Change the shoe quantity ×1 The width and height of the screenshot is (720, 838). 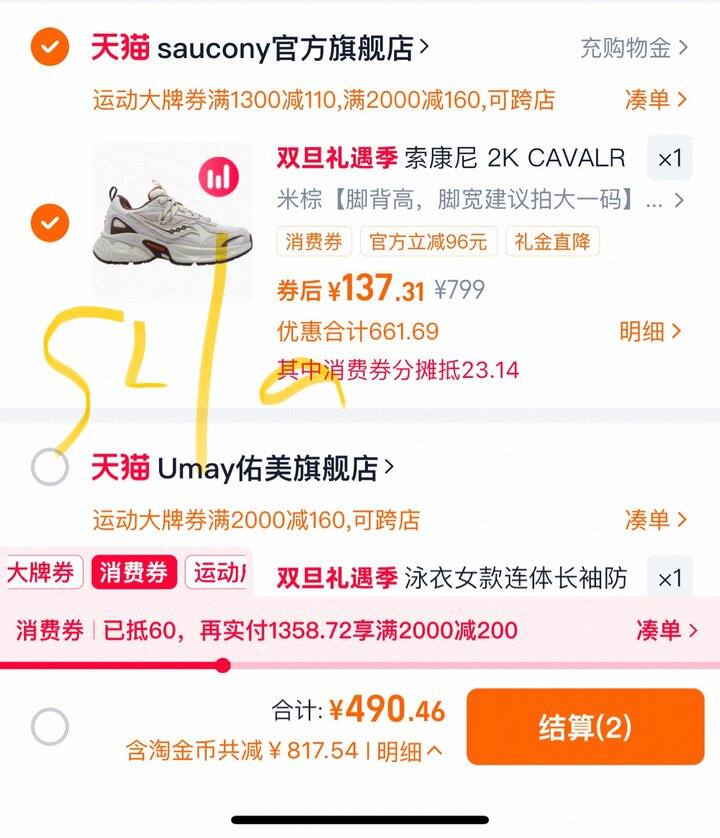(669, 158)
